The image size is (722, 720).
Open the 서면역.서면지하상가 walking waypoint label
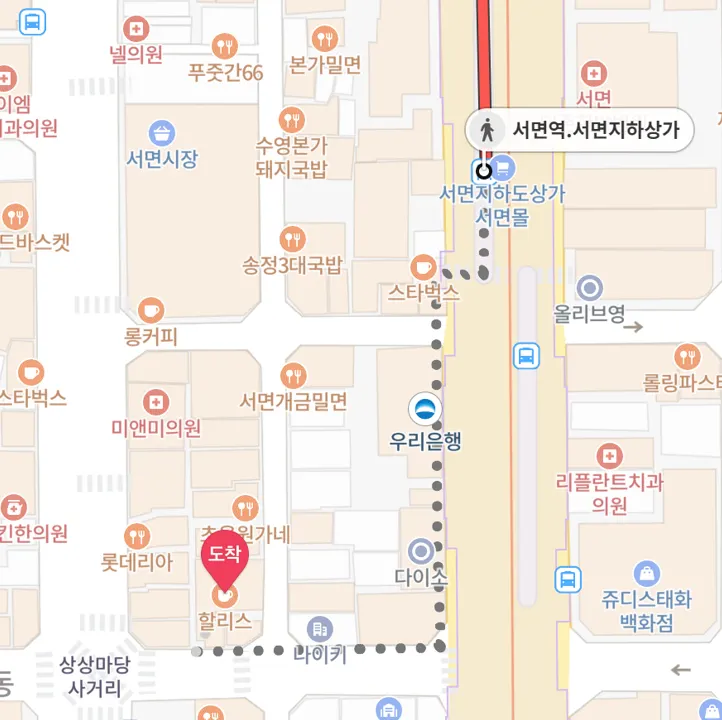coord(579,130)
